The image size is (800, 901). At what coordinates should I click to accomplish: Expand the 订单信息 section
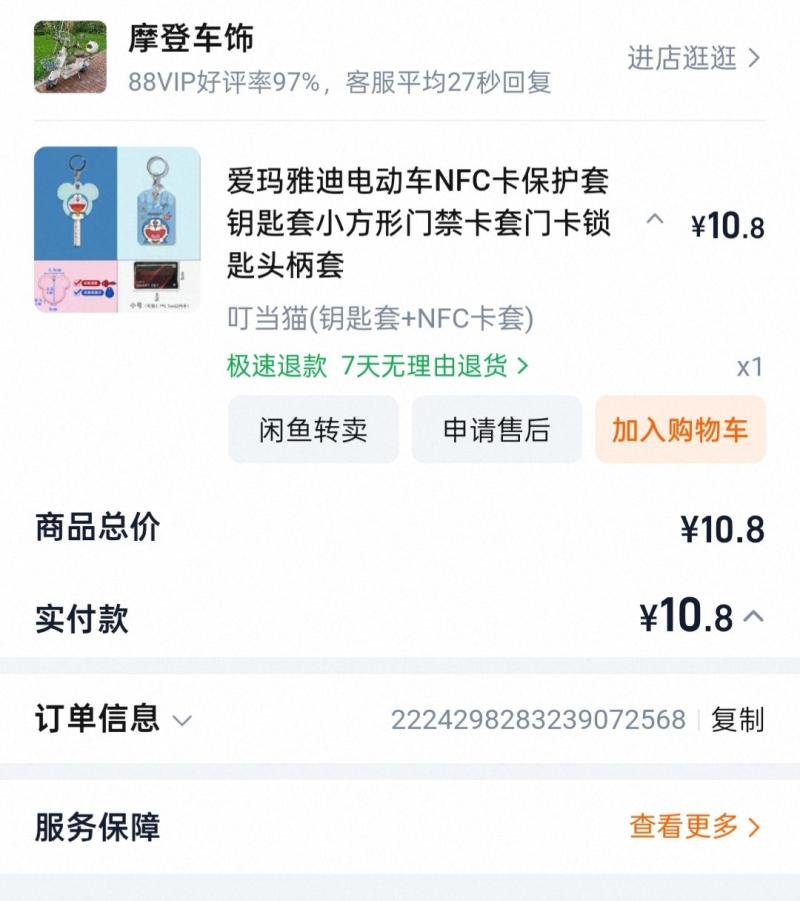pyautogui.click(x=182, y=720)
